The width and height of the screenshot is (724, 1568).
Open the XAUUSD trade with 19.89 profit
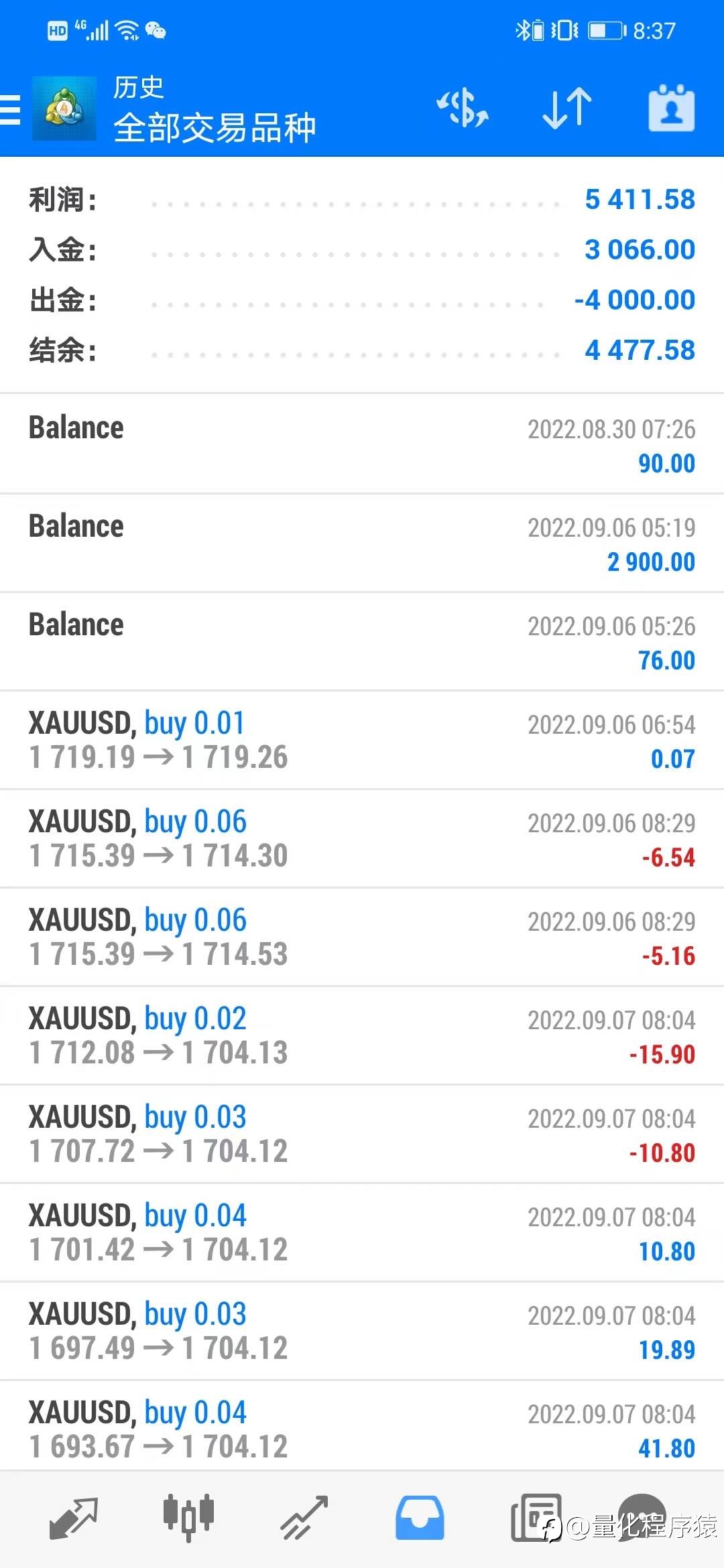pos(362,1331)
